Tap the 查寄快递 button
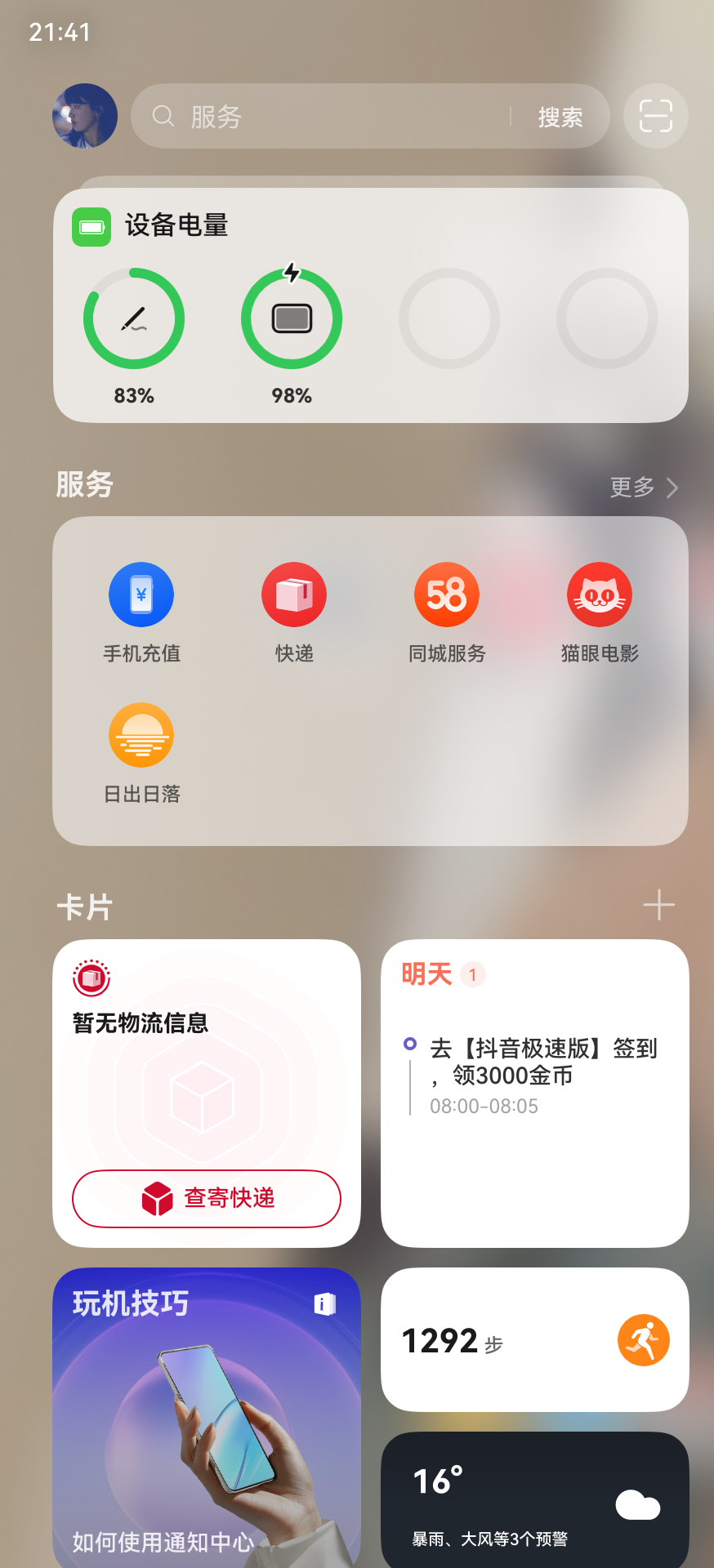 coord(207,1198)
